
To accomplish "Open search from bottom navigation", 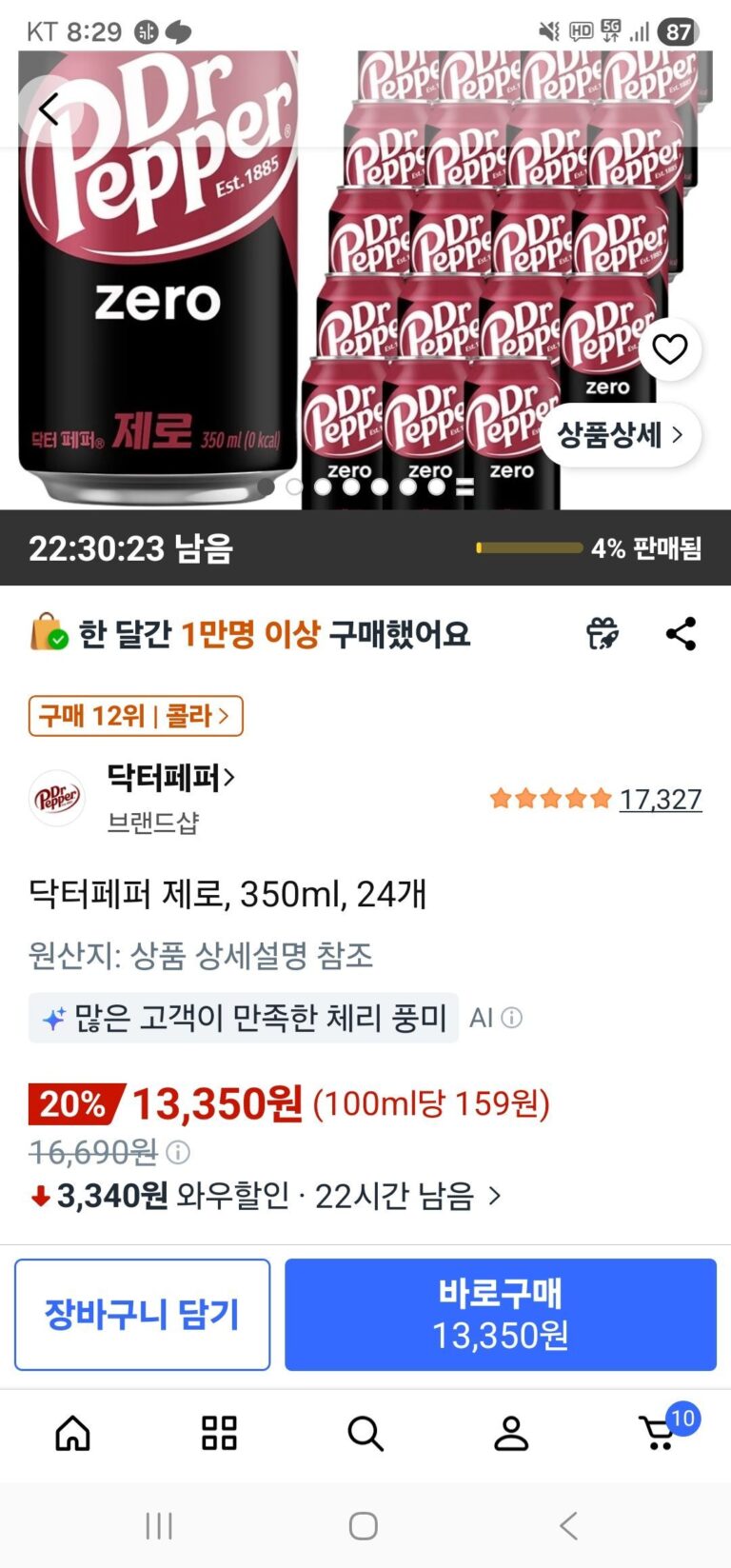I will click(x=365, y=1433).
